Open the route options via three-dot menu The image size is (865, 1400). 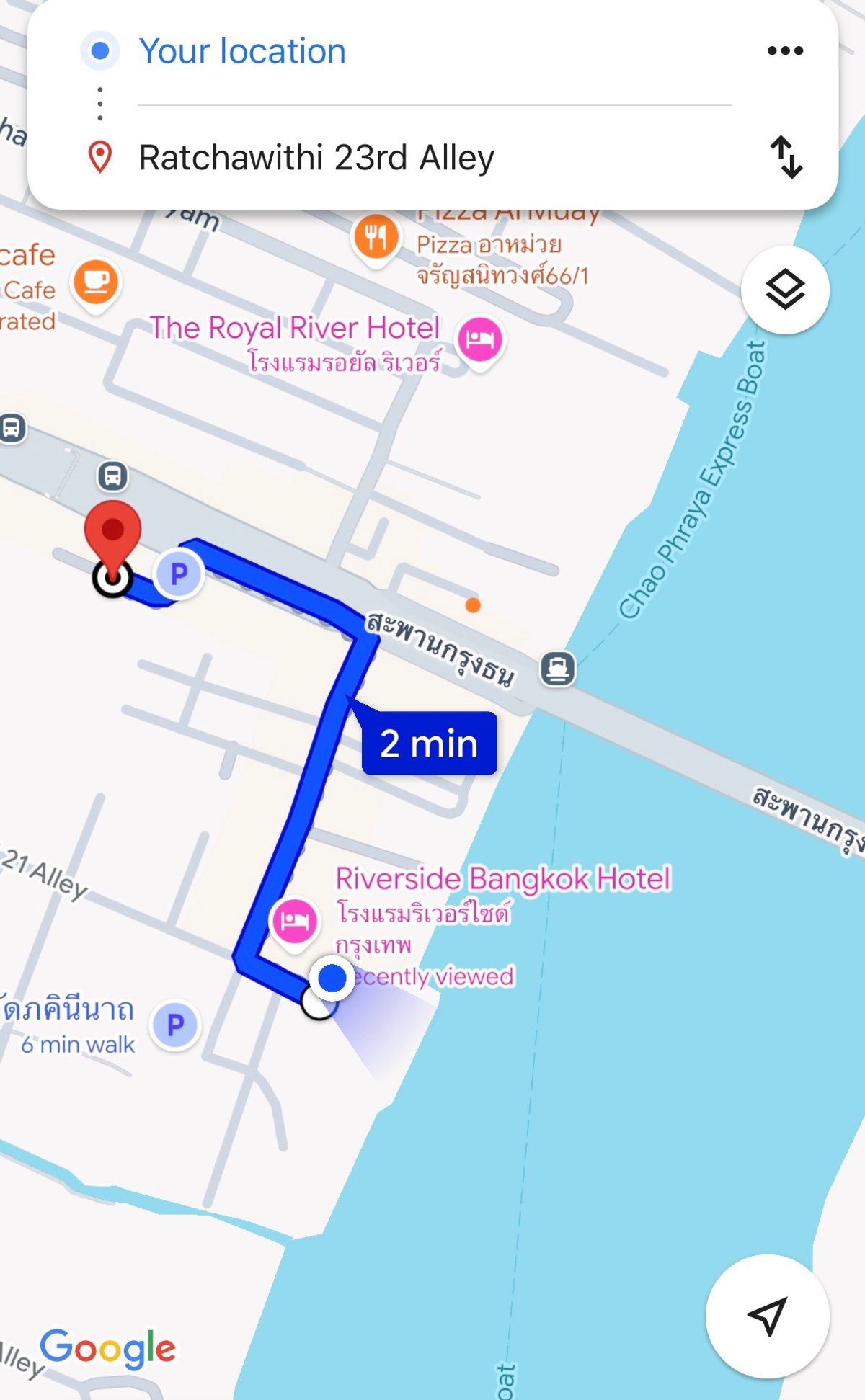coord(786,50)
